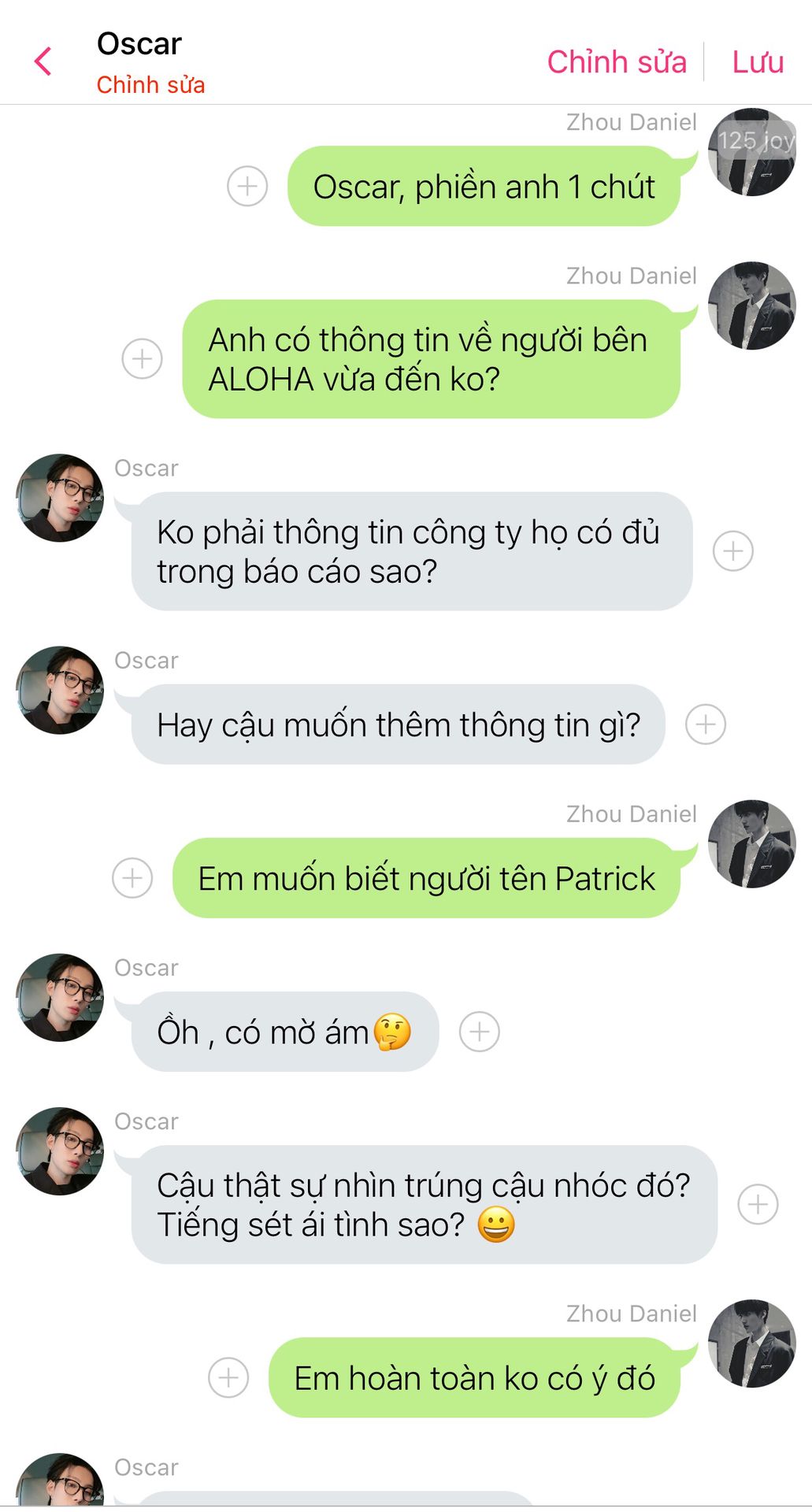Image resolution: width=812 pixels, height=1512 pixels.
Task: Save the chat with the Lưu button
Action: [x=758, y=62]
